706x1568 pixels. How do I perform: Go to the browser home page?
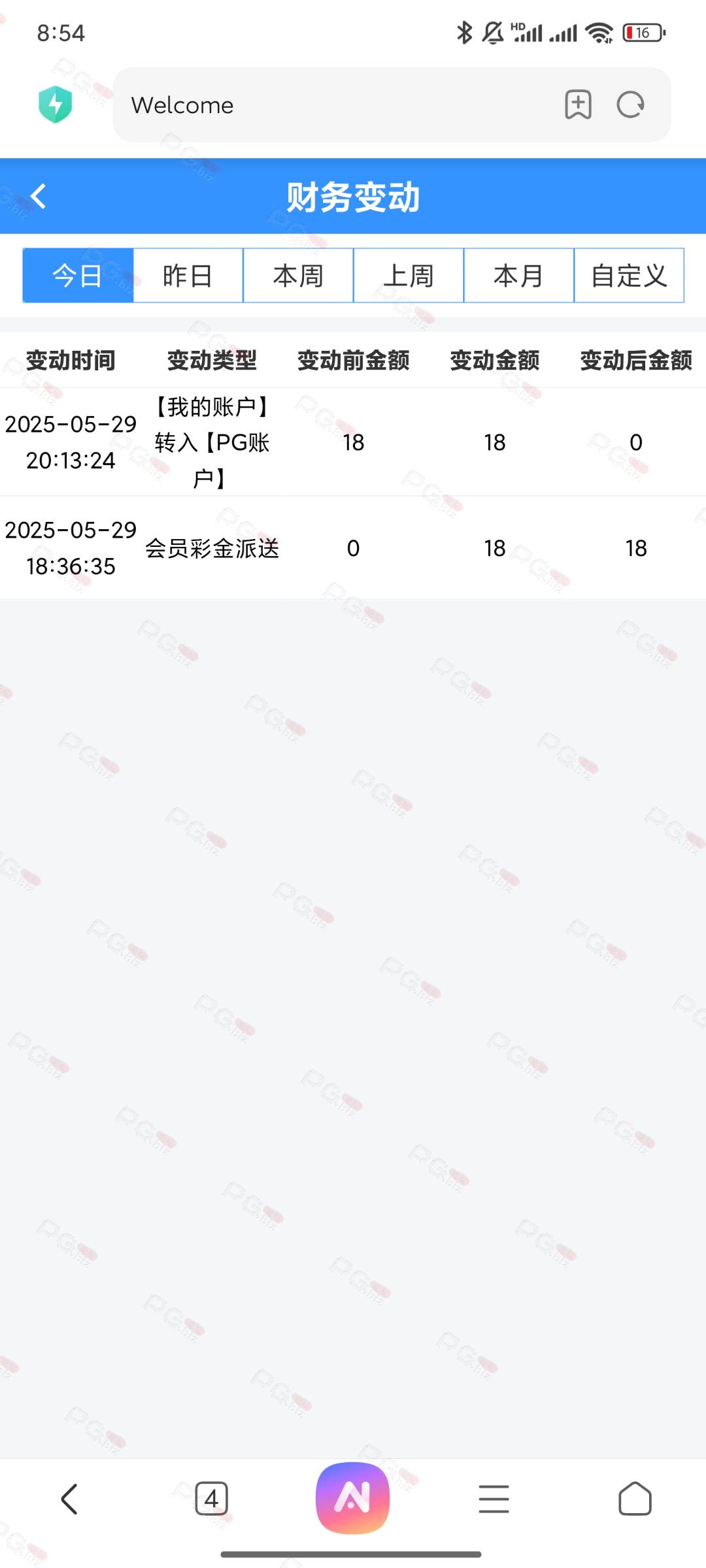[635, 1498]
